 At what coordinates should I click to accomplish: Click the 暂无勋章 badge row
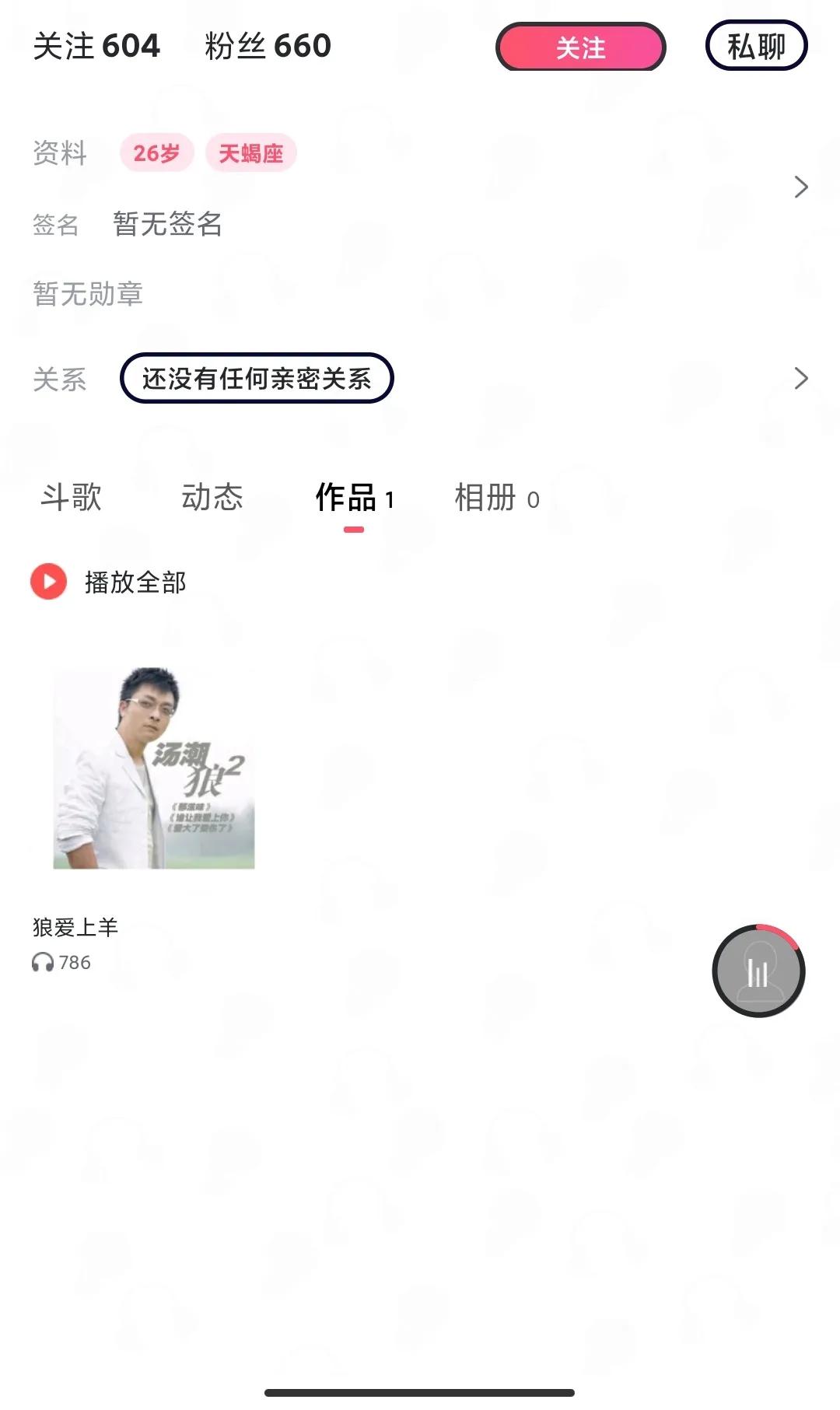tap(88, 294)
